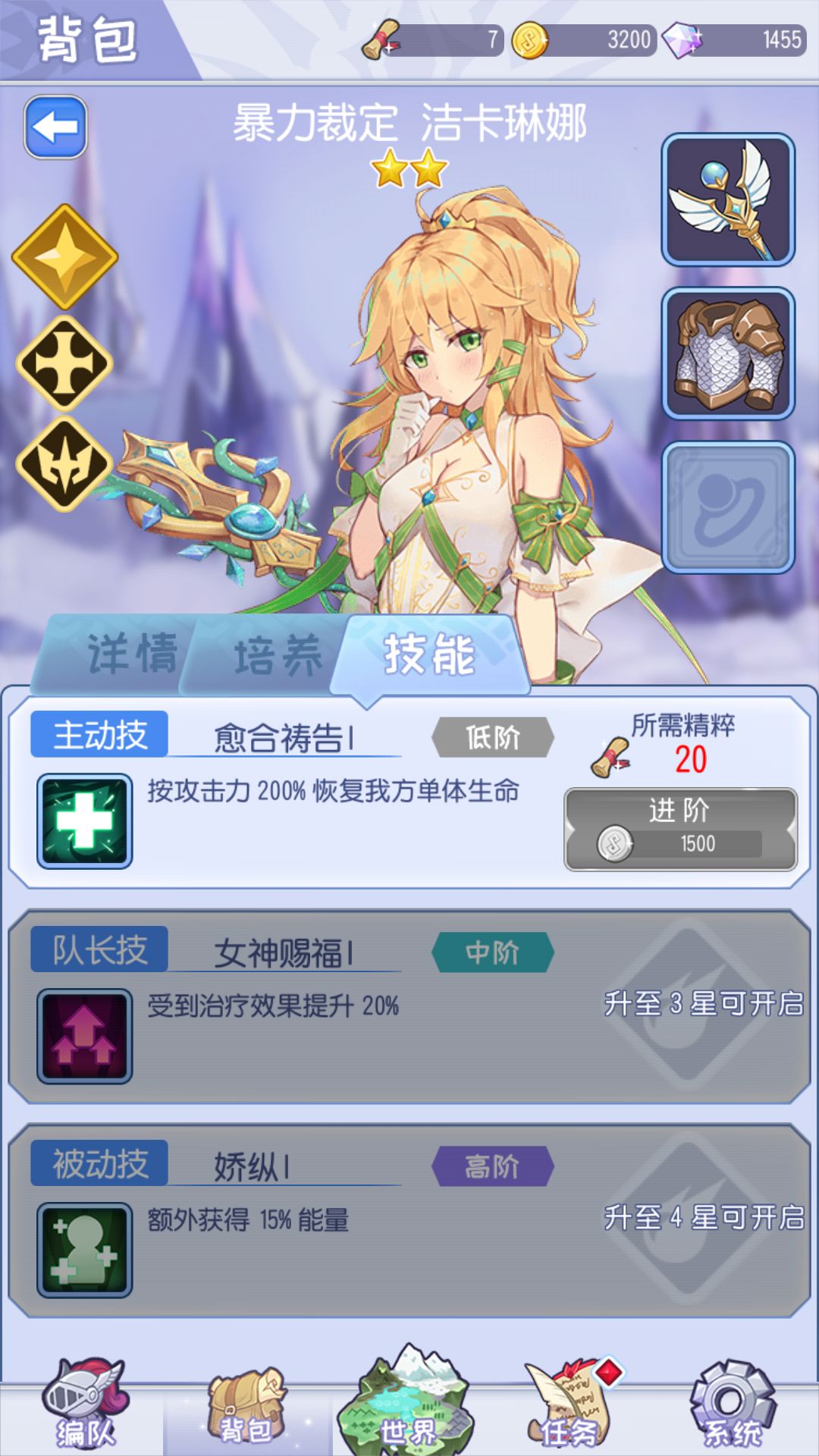The height and width of the screenshot is (1456, 819).
Task: Select the 愈合祷告 active skill icon
Action: 84,822
